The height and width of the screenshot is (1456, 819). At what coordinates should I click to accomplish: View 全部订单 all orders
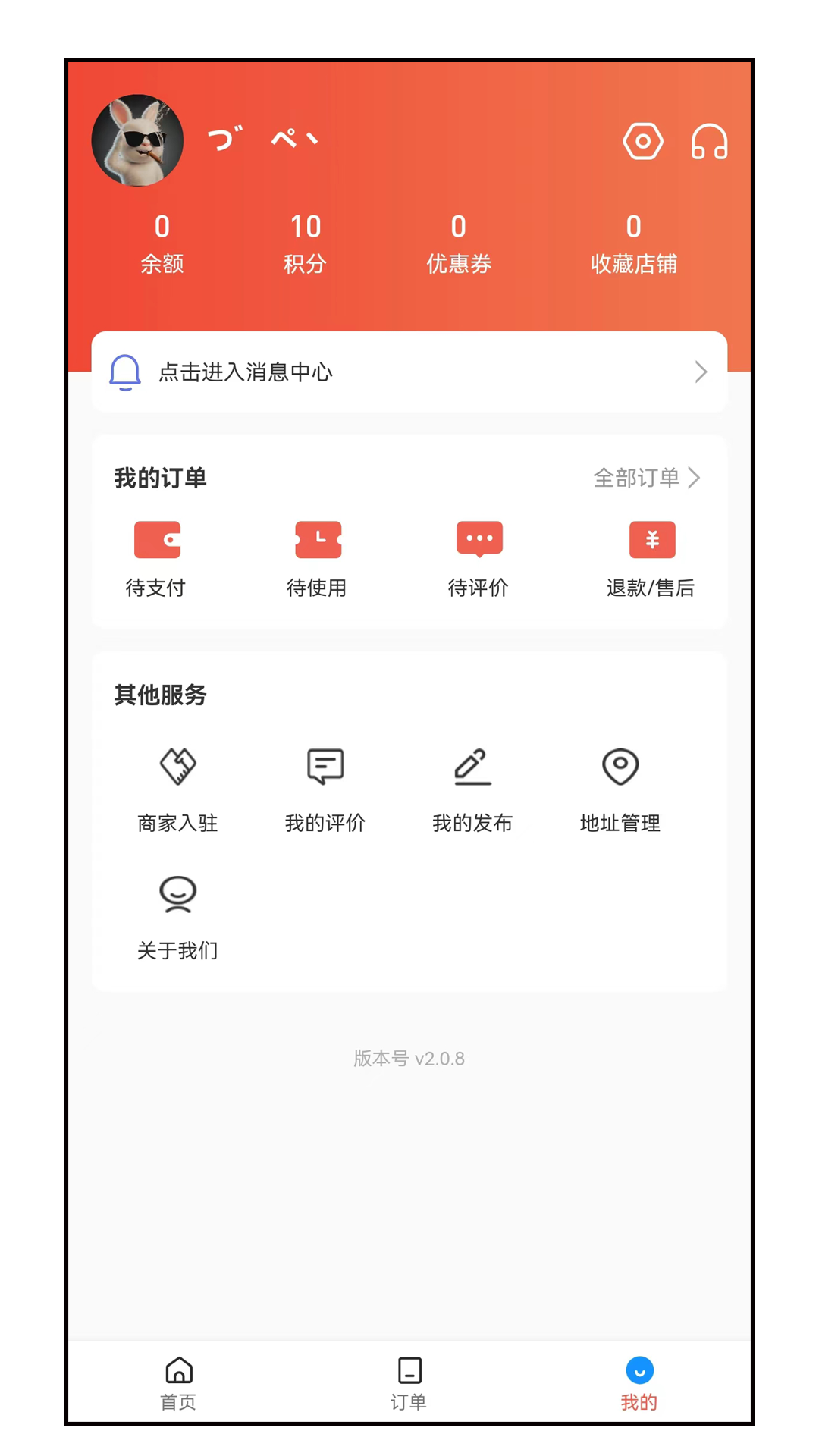pyautogui.click(x=645, y=478)
